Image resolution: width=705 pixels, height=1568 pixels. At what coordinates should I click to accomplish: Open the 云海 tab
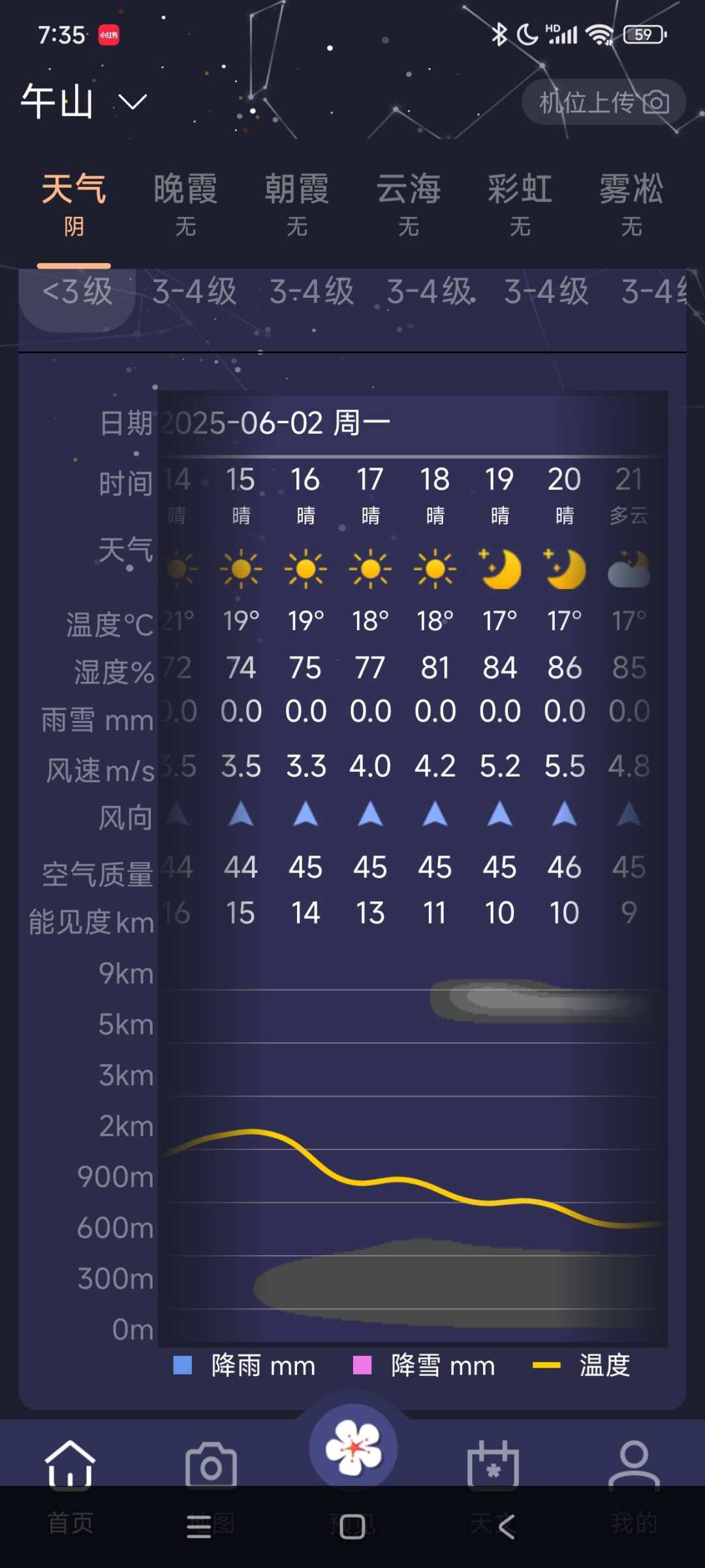pyautogui.click(x=409, y=204)
